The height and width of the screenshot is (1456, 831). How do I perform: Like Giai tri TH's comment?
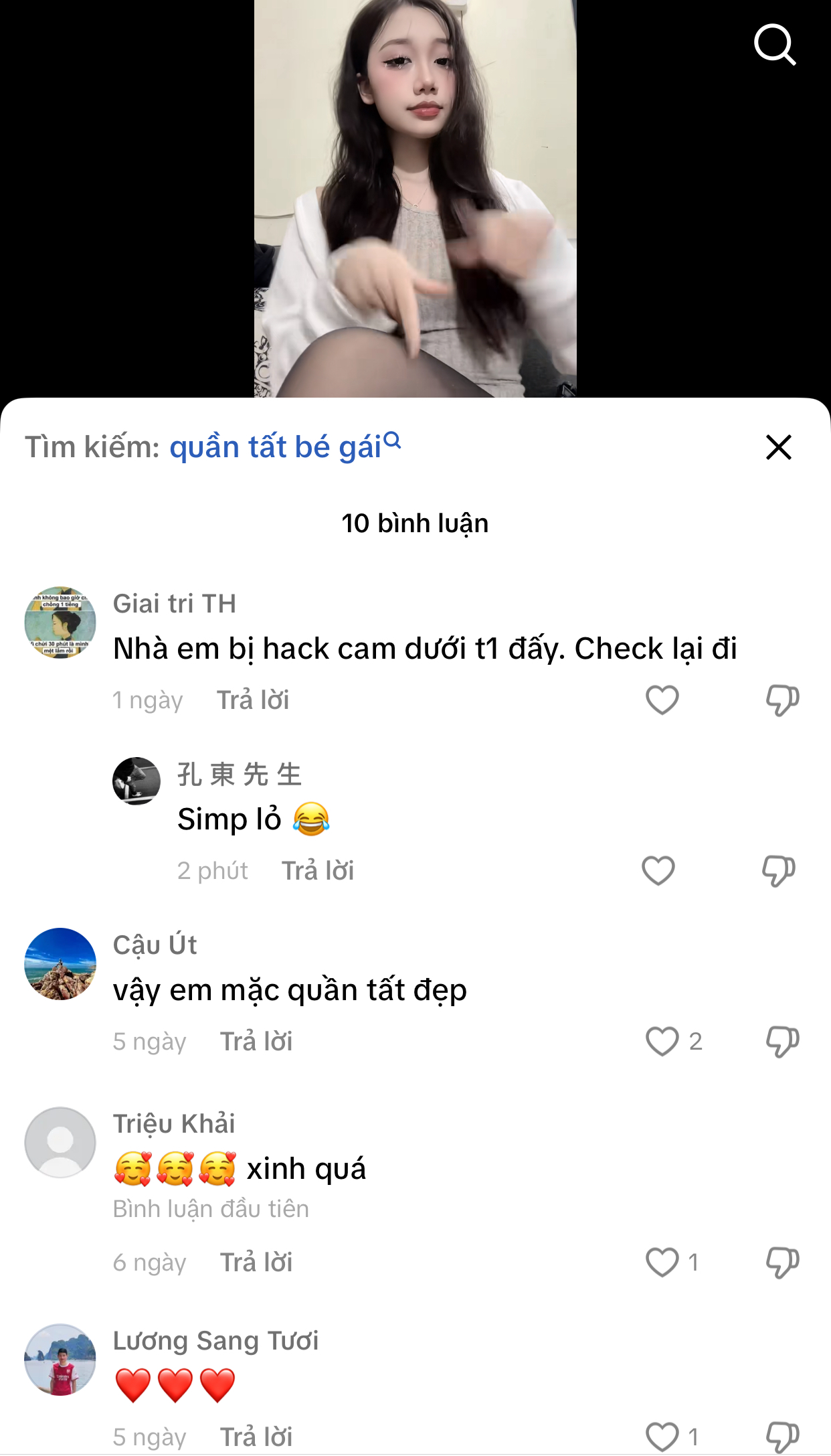[x=662, y=700]
